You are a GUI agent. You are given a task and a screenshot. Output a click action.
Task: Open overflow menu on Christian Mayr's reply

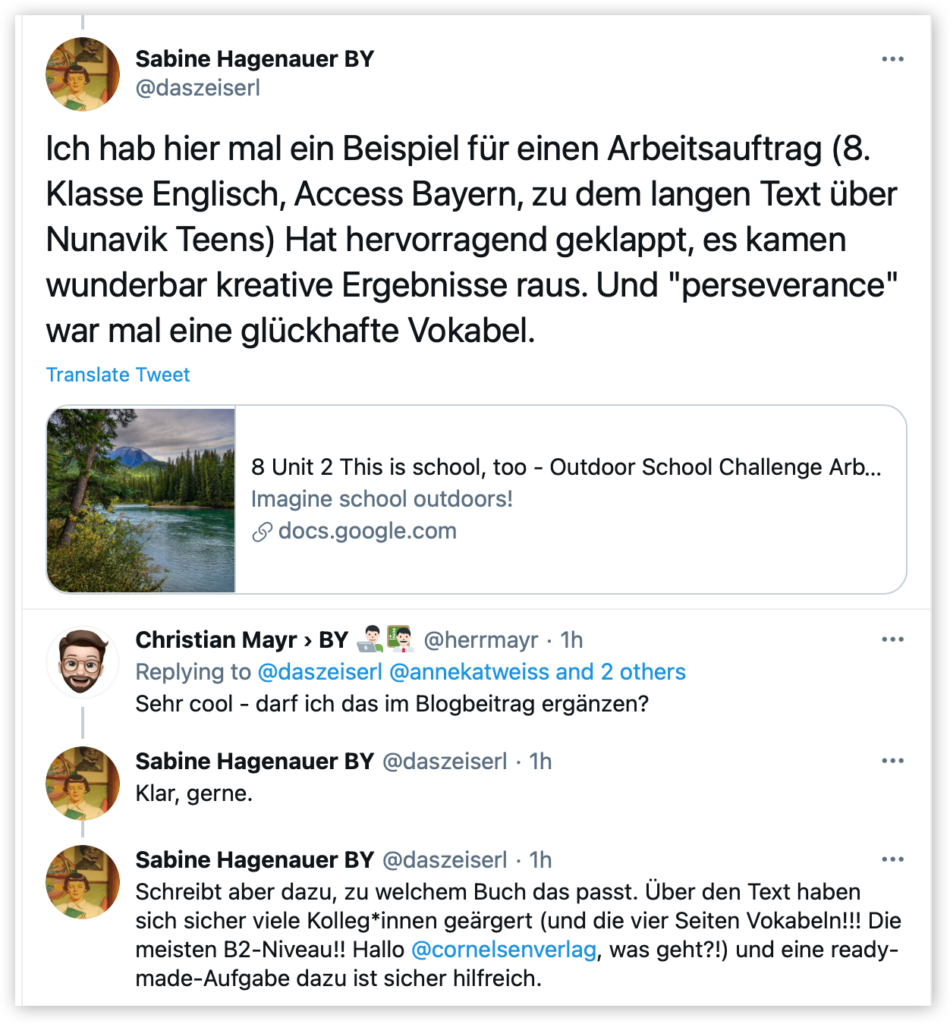point(892,640)
